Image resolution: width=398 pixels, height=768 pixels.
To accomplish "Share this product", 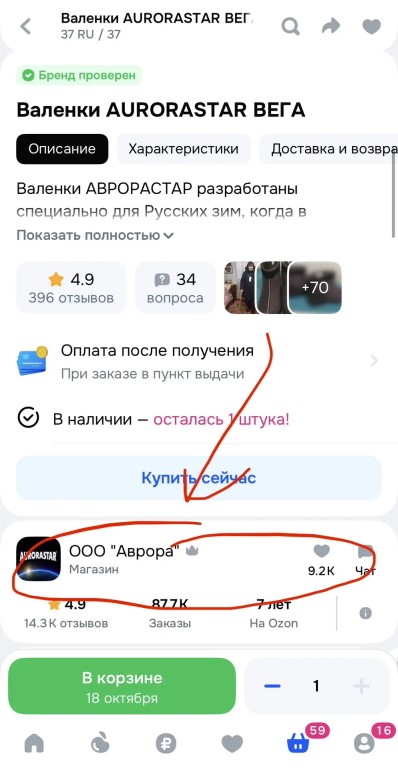I will (x=331, y=26).
